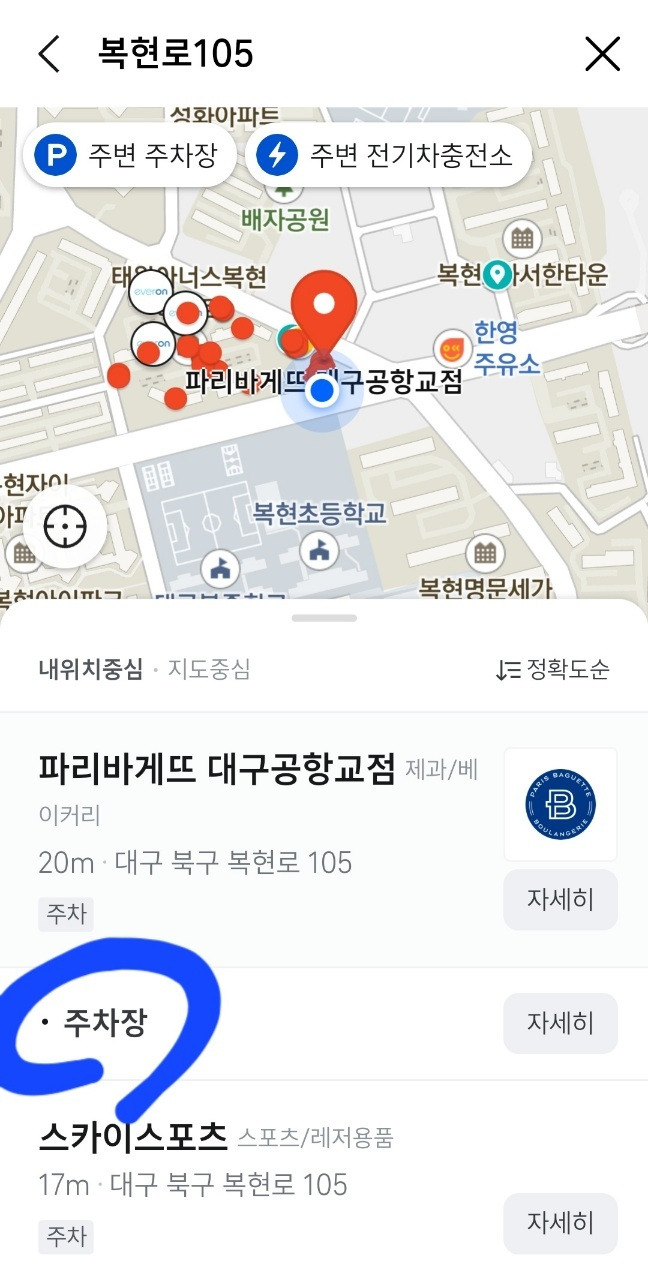Show 주변 전기차충전소 charging stations
The image size is (648, 1267).
coord(387,156)
